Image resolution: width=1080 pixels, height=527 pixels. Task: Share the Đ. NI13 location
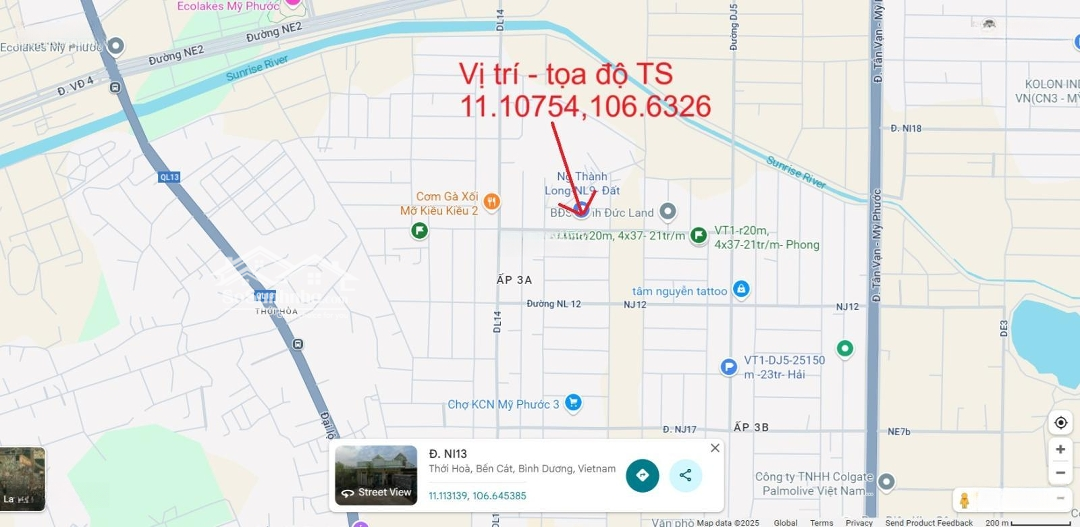(685, 475)
